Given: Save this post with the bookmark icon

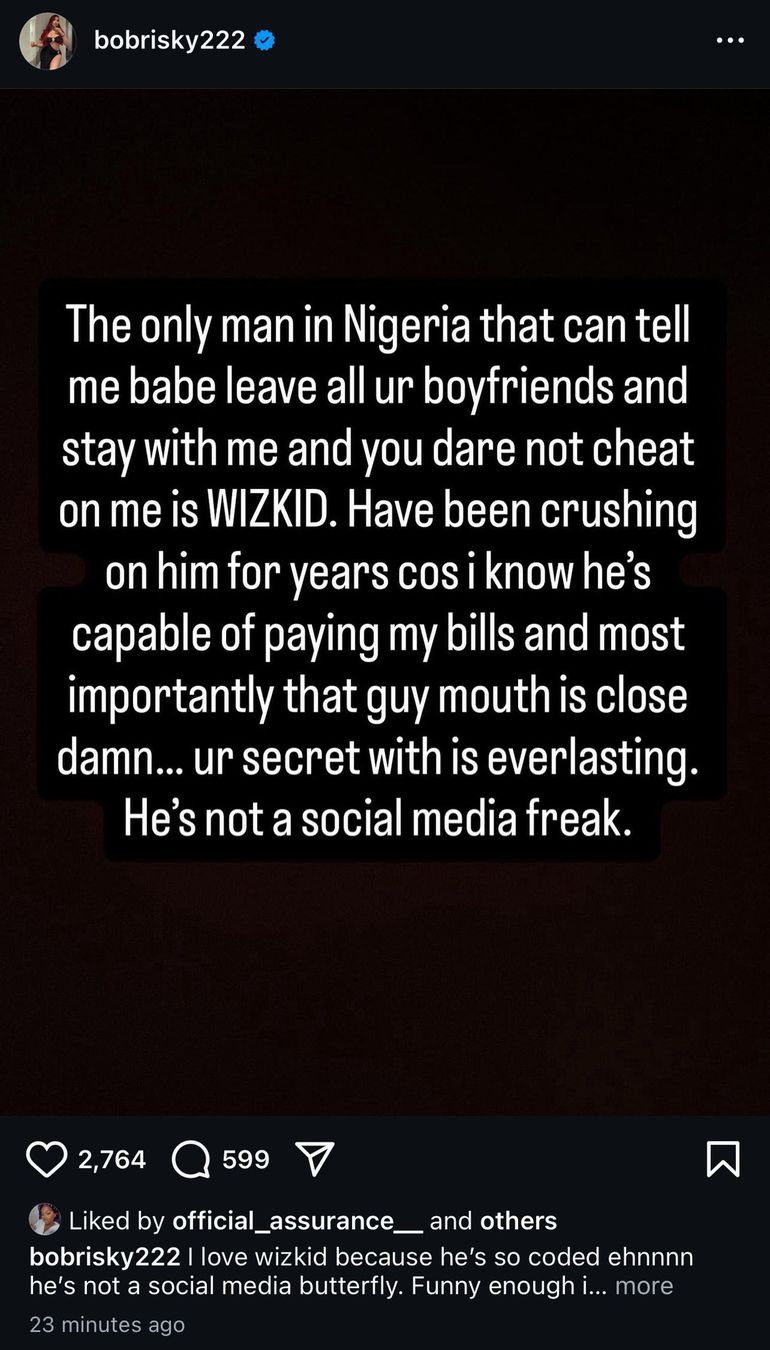Looking at the screenshot, I should [x=722, y=1160].
